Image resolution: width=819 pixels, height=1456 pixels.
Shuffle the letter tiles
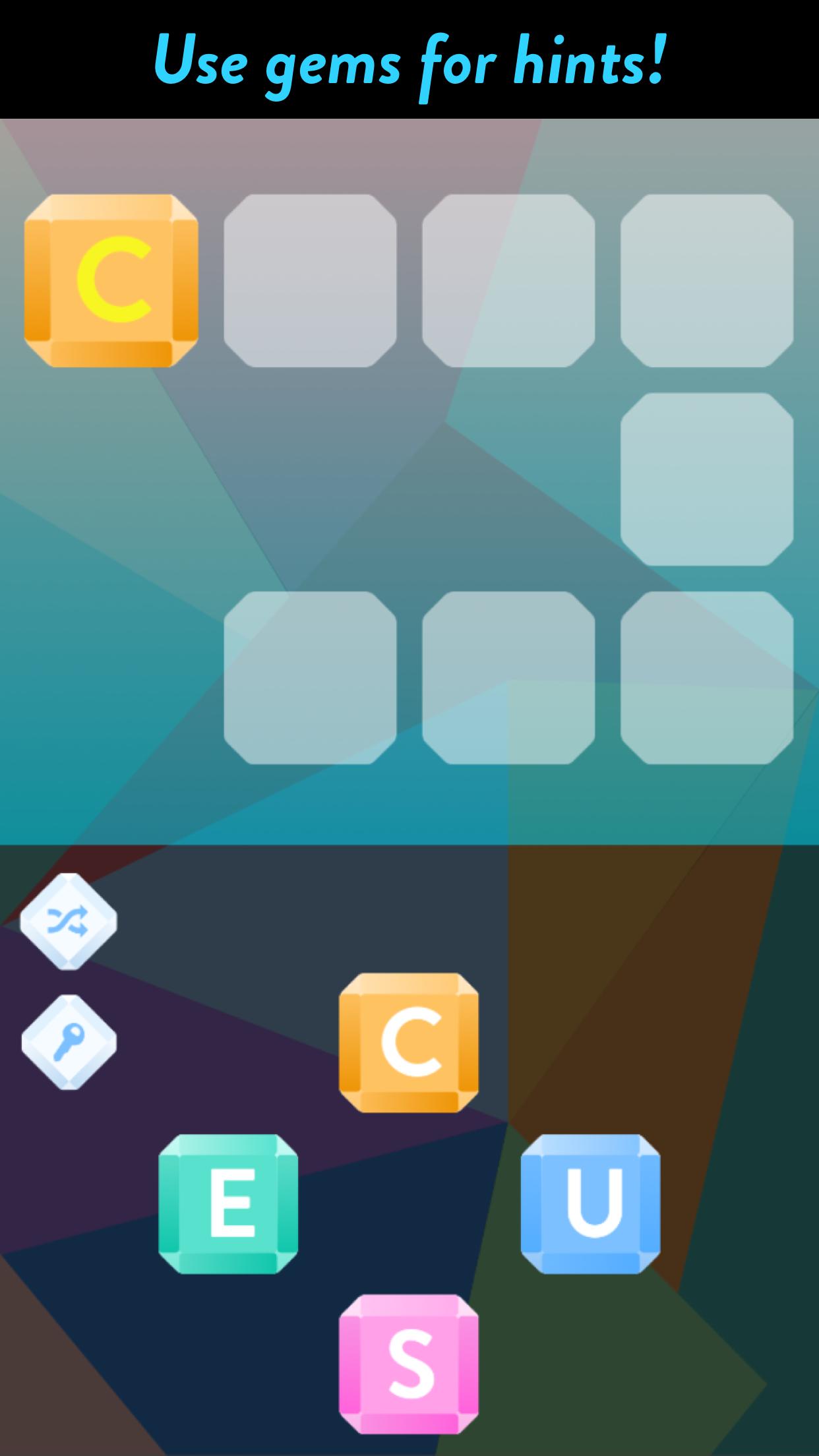68,921
